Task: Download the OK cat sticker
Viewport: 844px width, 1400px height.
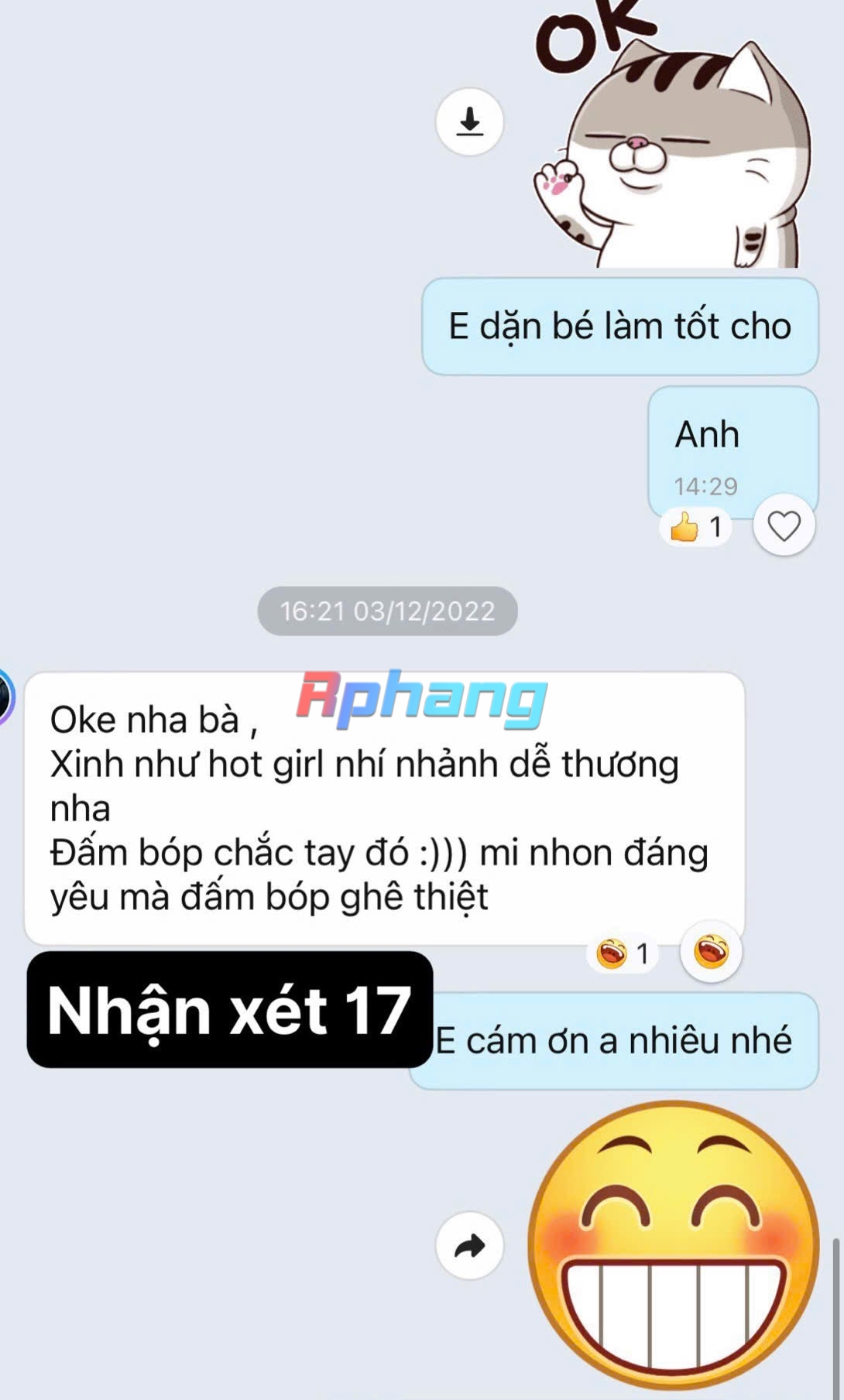Action: click(469, 122)
